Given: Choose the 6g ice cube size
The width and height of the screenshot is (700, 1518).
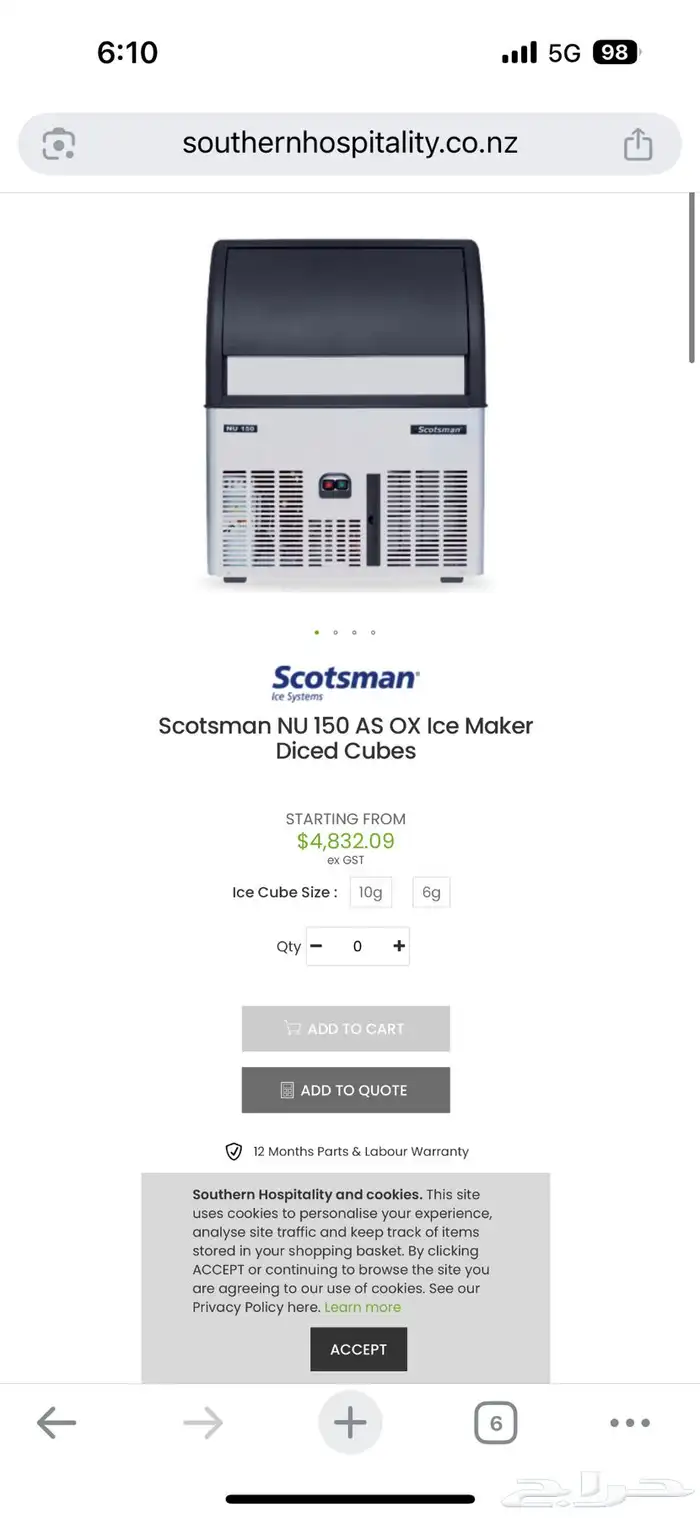Looking at the screenshot, I should tap(431, 892).
